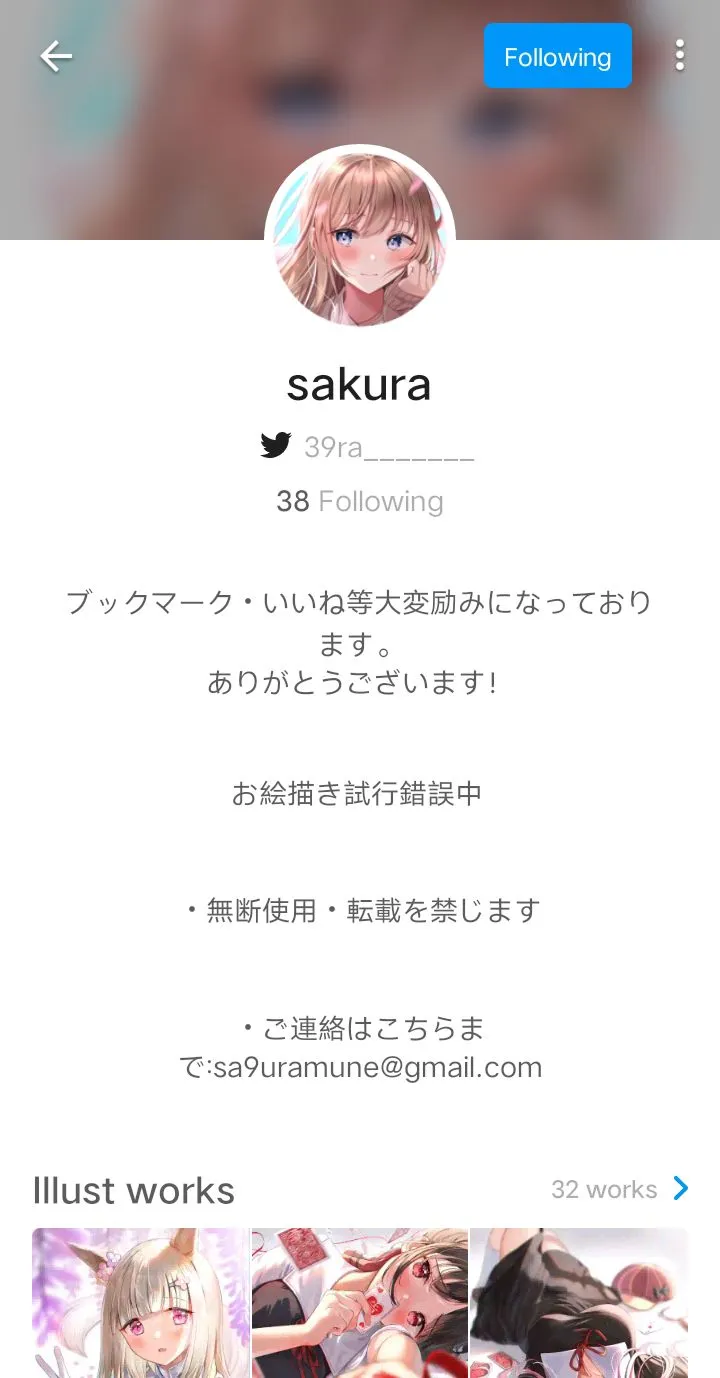
Task: Tap the blue Following button
Action: (x=557, y=57)
